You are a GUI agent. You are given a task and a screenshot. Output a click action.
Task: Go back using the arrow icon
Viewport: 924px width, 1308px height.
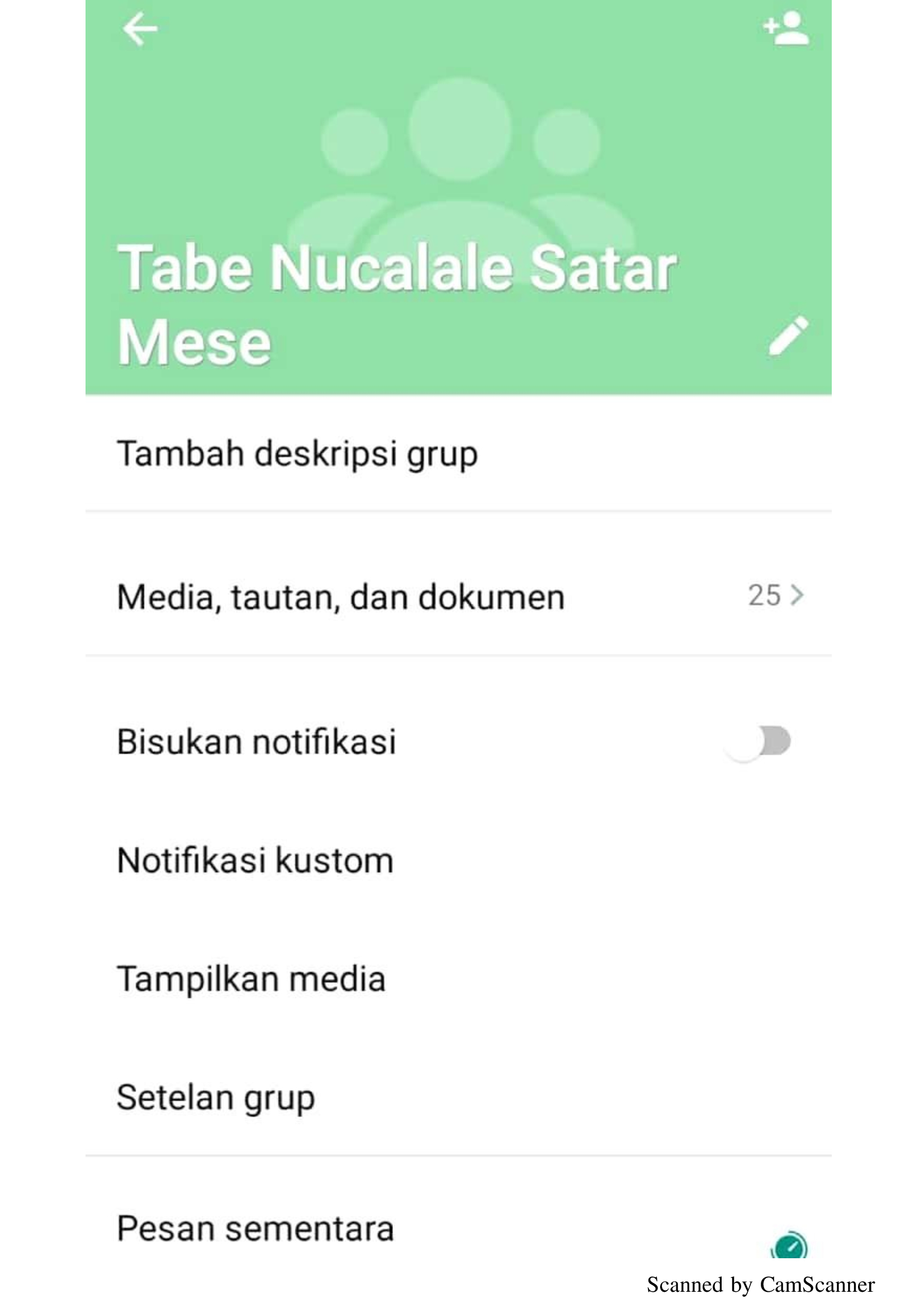(x=140, y=30)
